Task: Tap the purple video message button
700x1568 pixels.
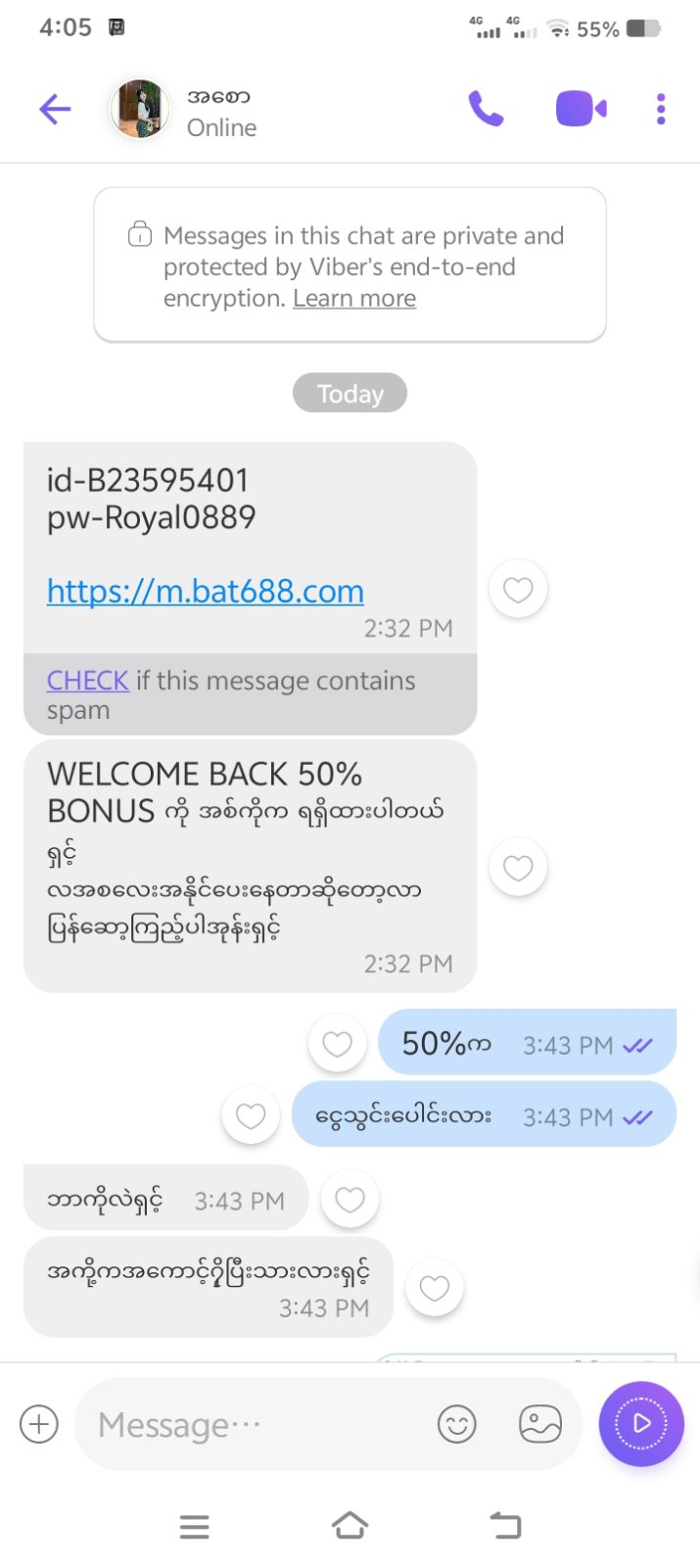Action: [x=641, y=1423]
